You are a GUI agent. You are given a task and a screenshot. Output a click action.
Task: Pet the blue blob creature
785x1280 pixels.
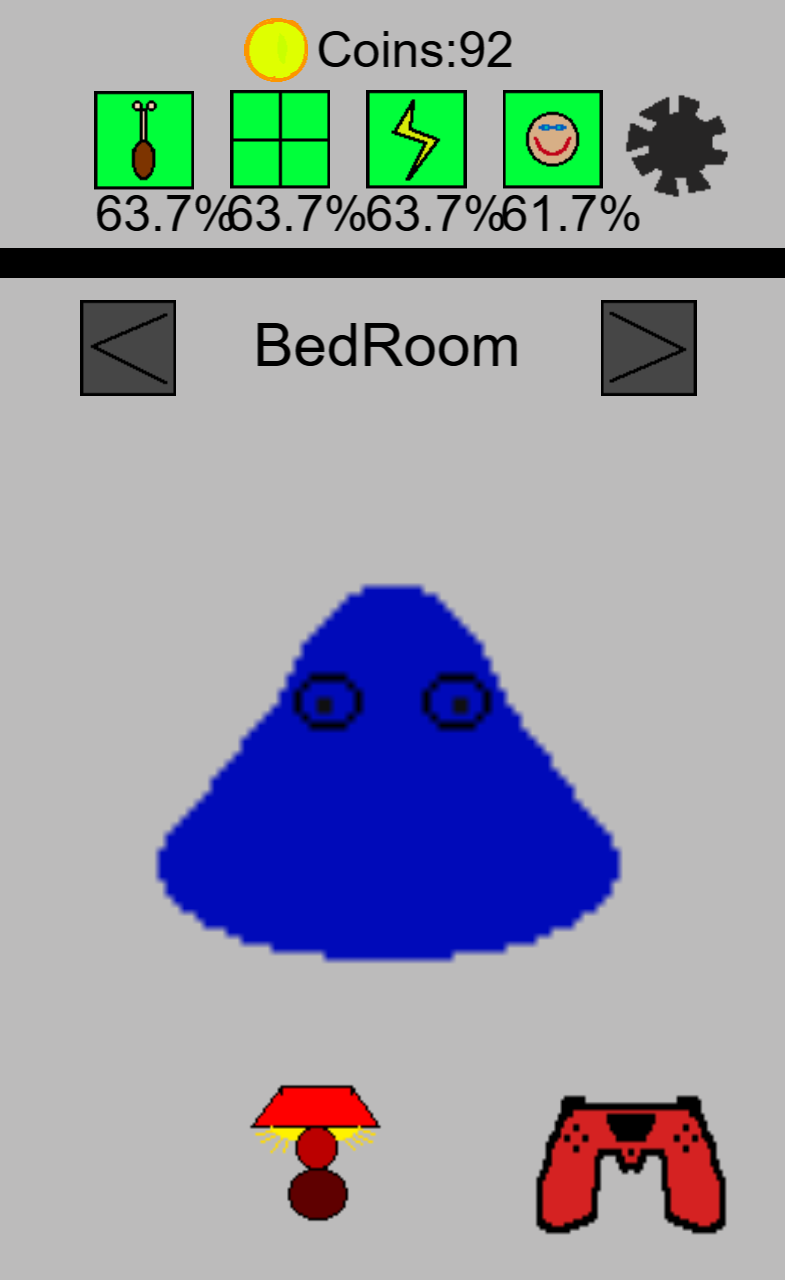[x=388, y=800]
